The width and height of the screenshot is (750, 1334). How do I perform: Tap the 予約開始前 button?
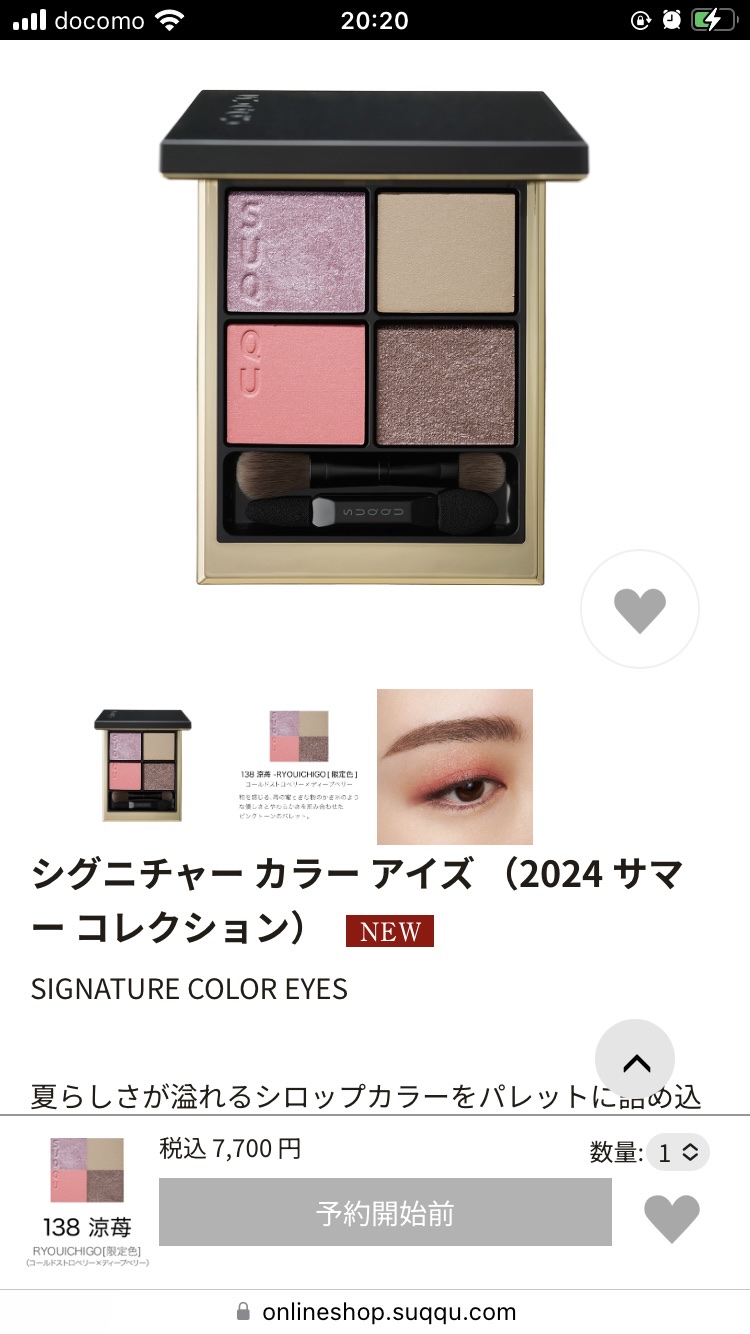pos(385,1212)
